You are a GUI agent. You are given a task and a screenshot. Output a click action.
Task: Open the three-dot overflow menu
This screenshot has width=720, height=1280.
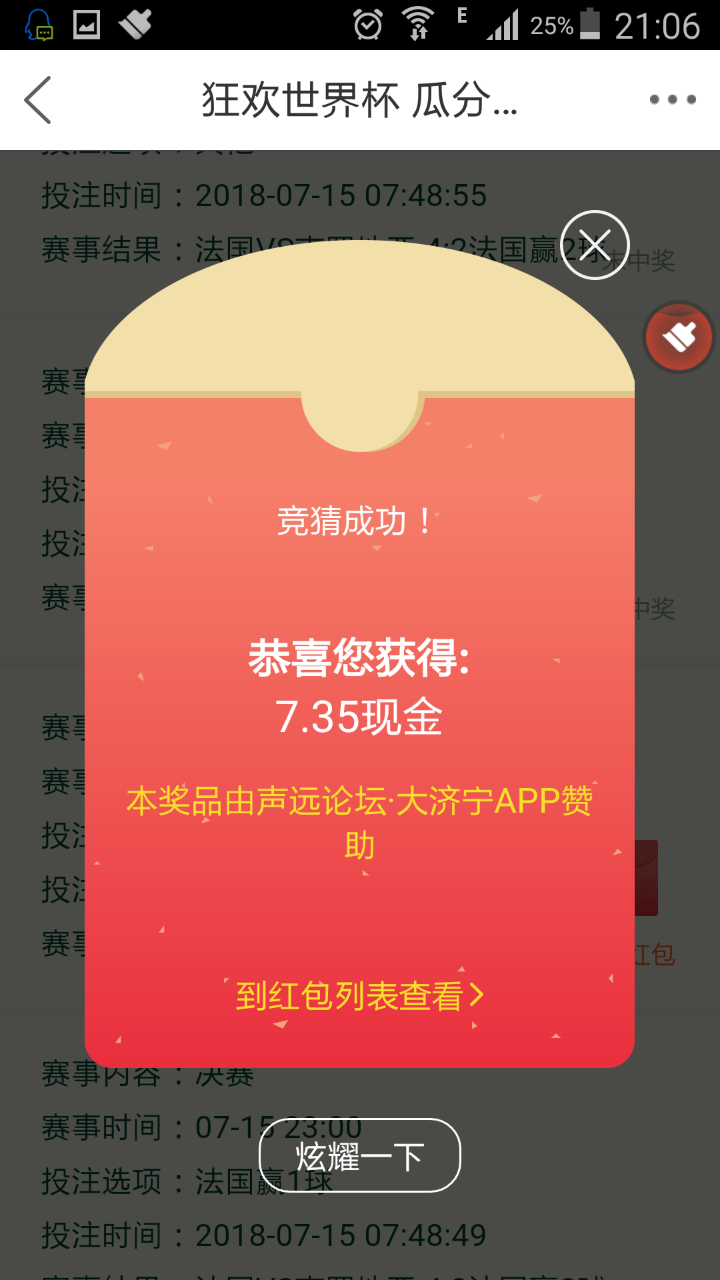coord(672,100)
